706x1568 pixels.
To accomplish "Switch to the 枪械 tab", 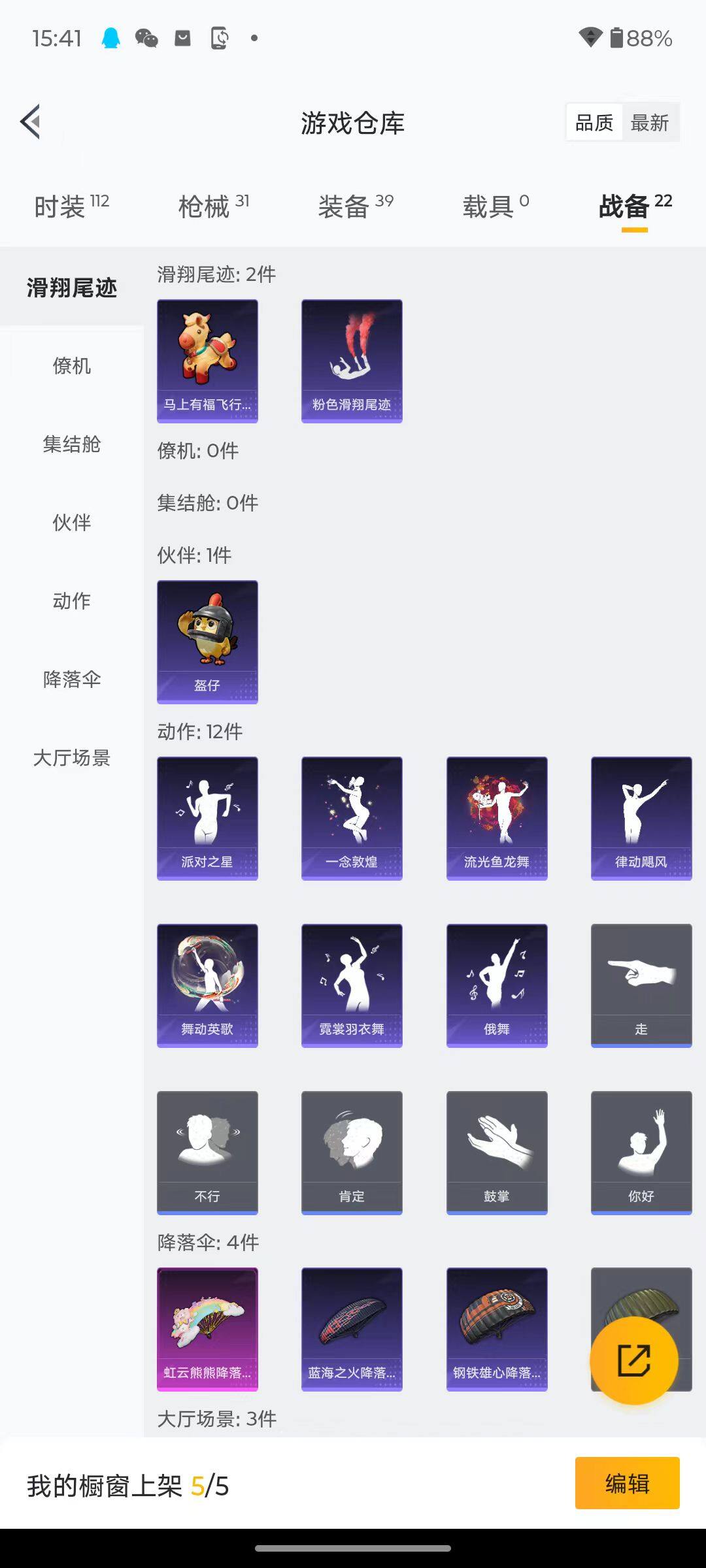I will tap(206, 205).
